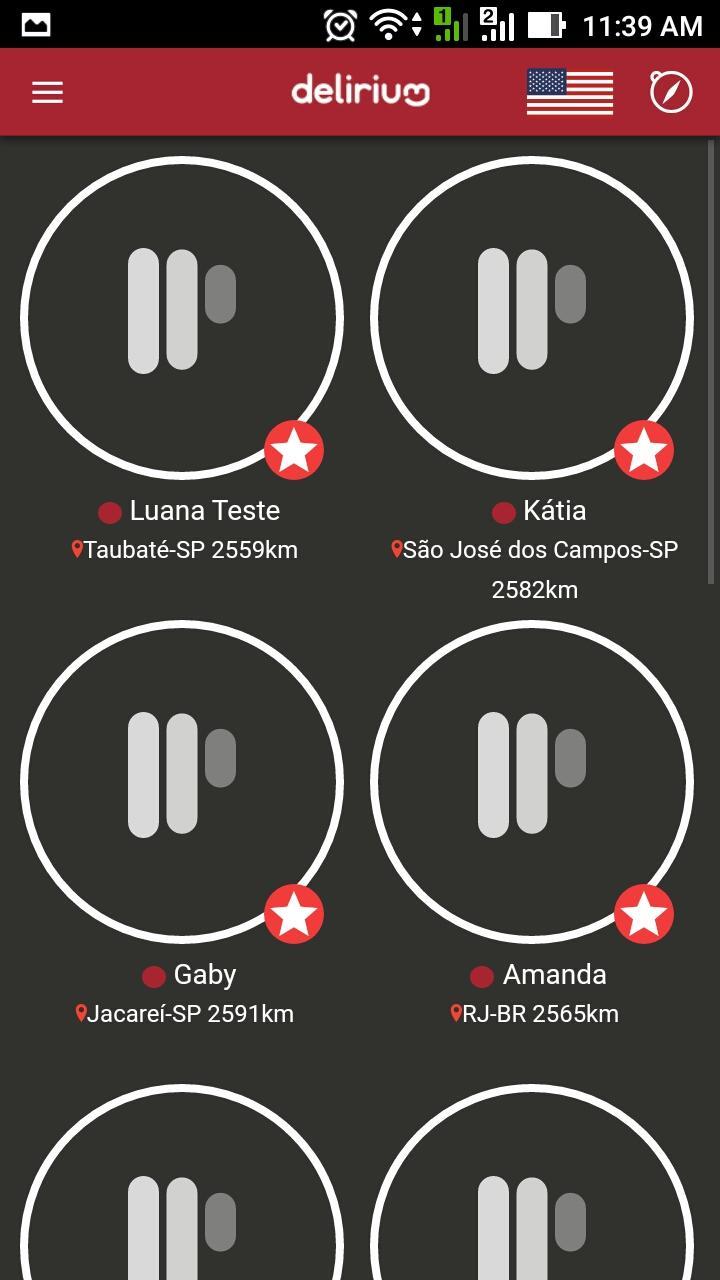Open the hamburger navigation menu
Viewport: 720px width, 1280px height.
(x=47, y=92)
